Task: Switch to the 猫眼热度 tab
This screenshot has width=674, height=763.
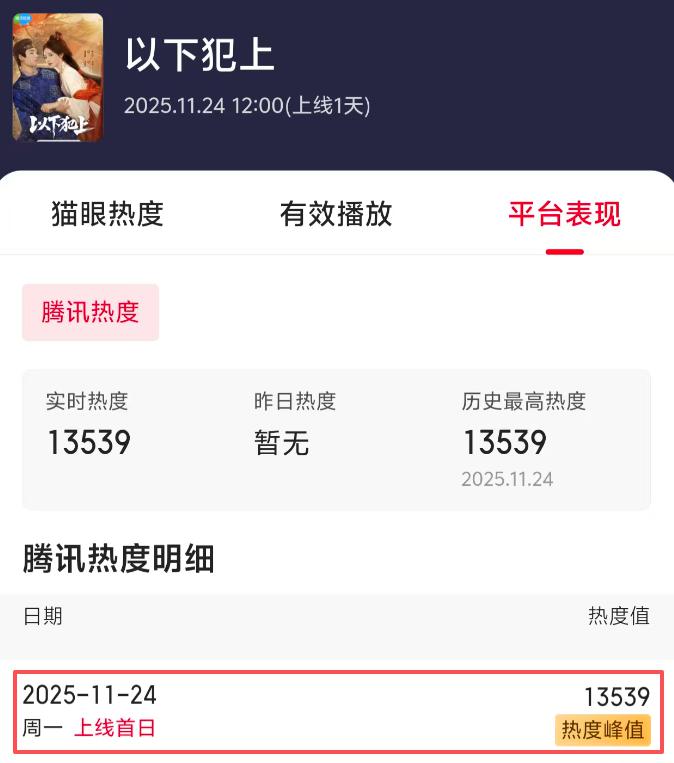Action: 107,214
